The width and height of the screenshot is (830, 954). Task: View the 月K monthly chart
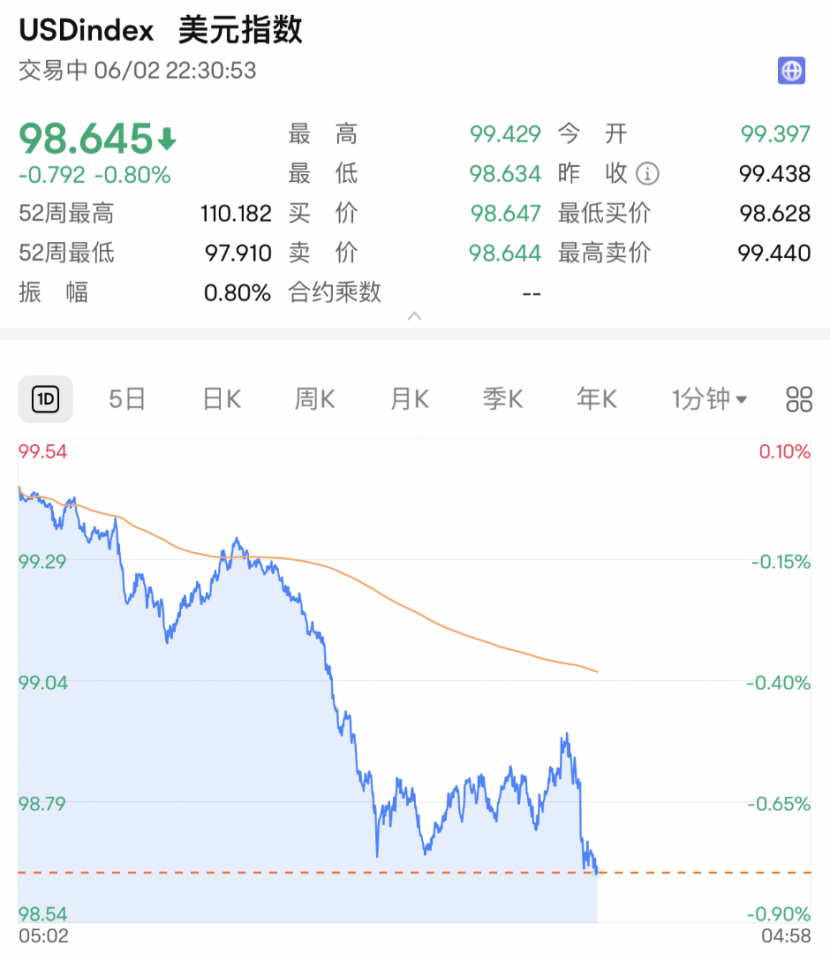tap(408, 400)
